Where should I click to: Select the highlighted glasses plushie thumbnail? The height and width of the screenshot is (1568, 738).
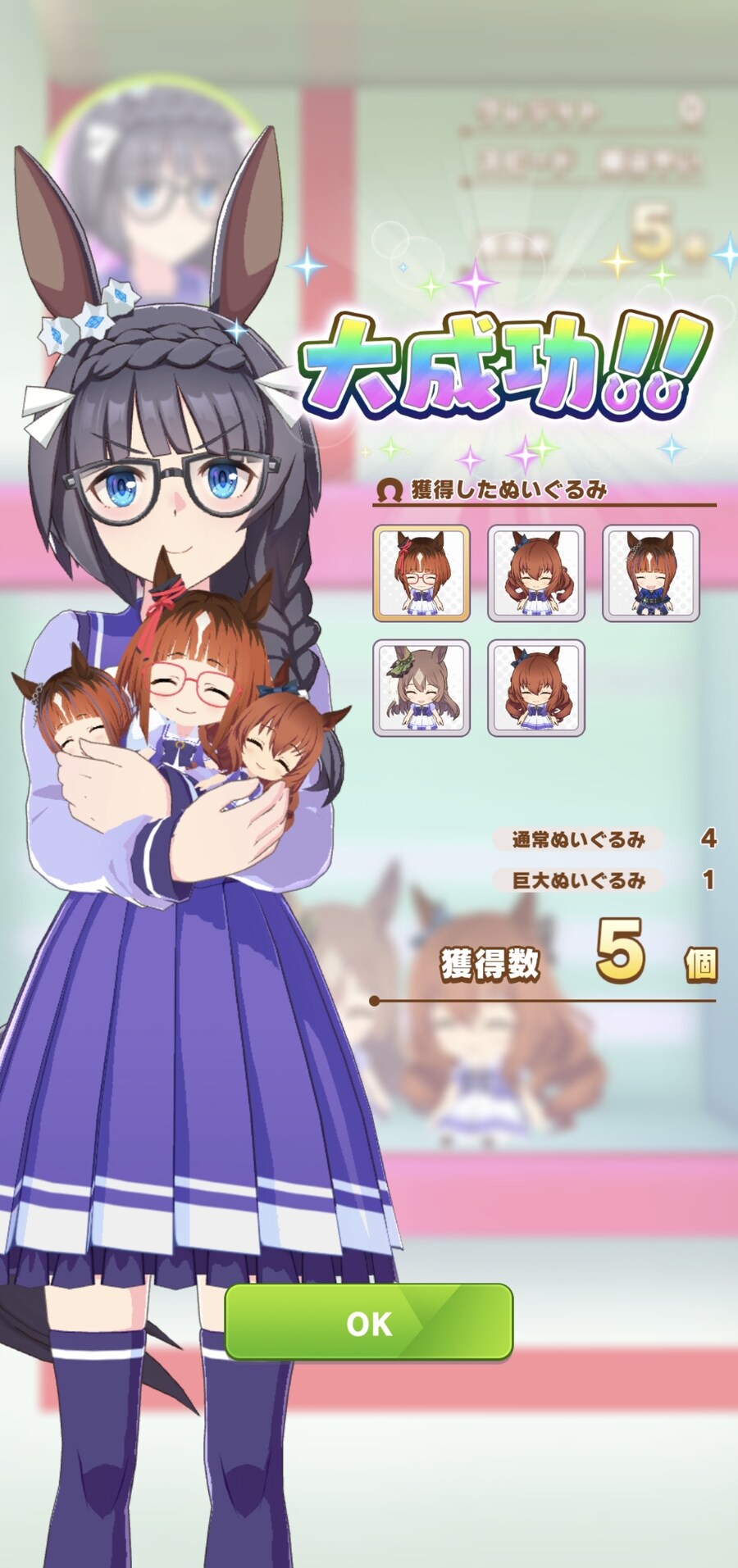click(x=421, y=573)
